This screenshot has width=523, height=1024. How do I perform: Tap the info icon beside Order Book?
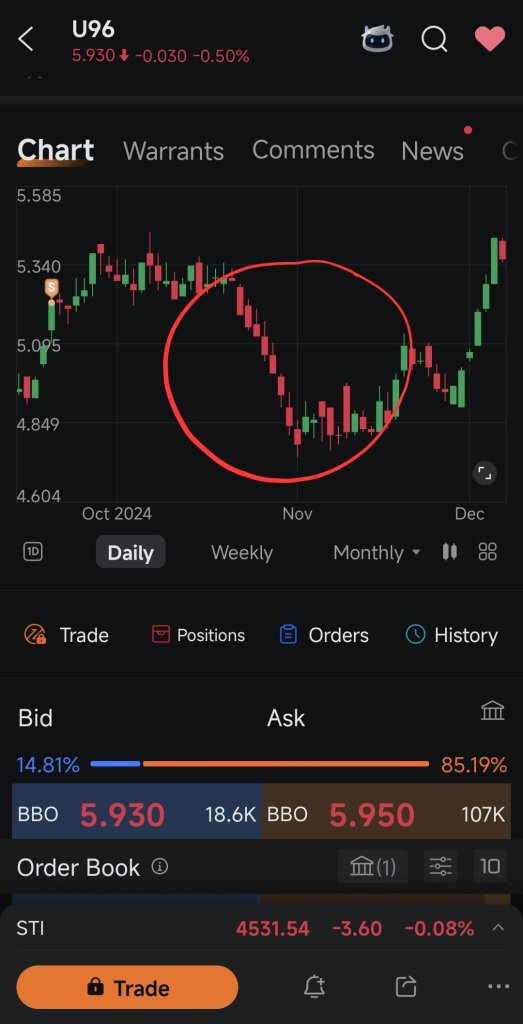pos(160,867)
